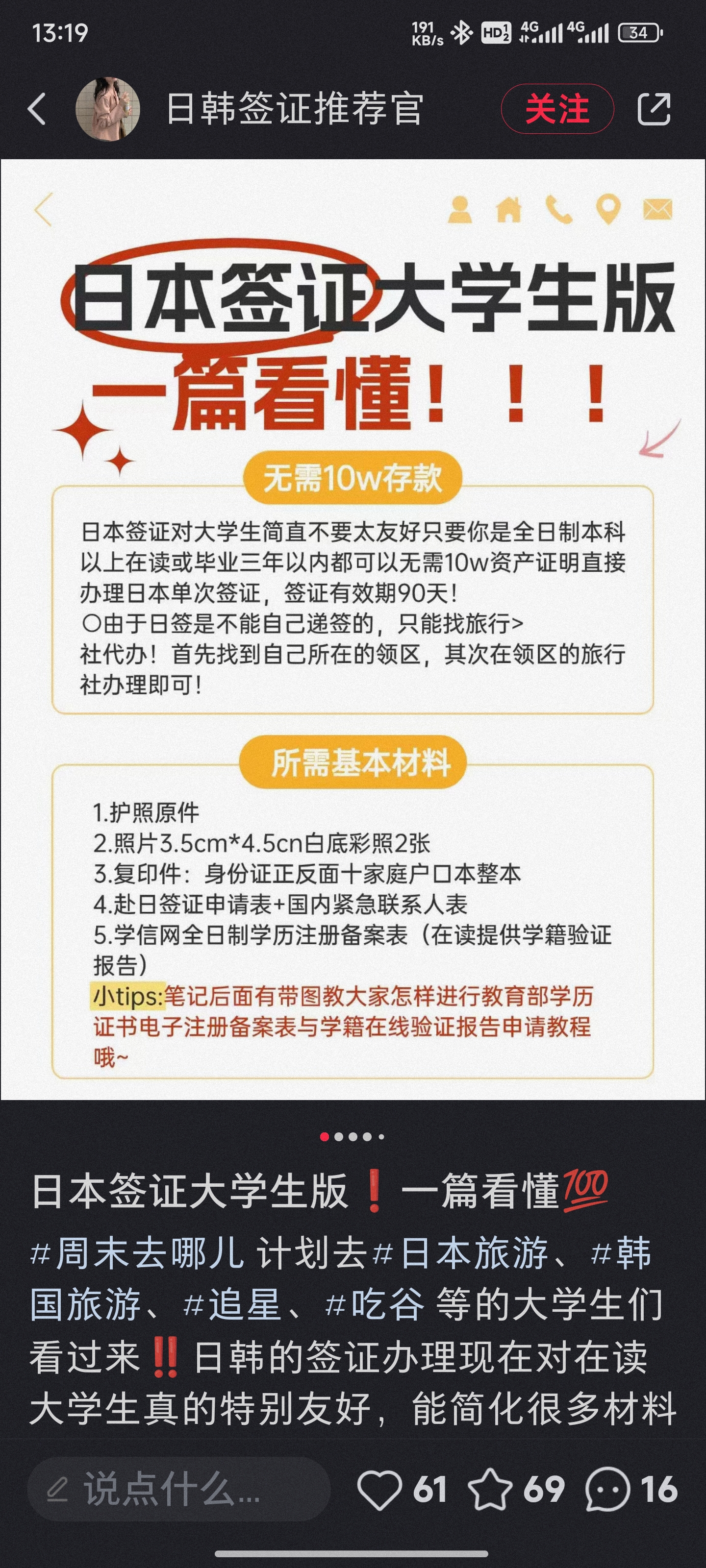Open the comments bubble icon
706x1568 pixels.
(x=606, y=1490)
